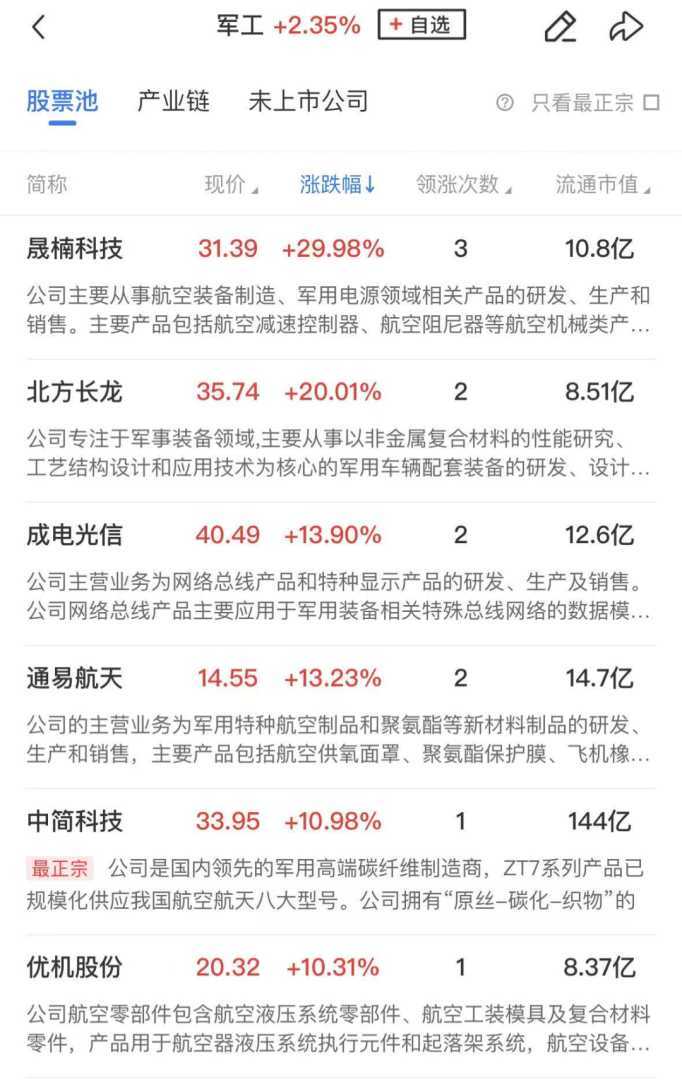The height and width of the screenshot is (1080, 682).
Task: Sort the list by 现价
Action: tap(231, 184)
